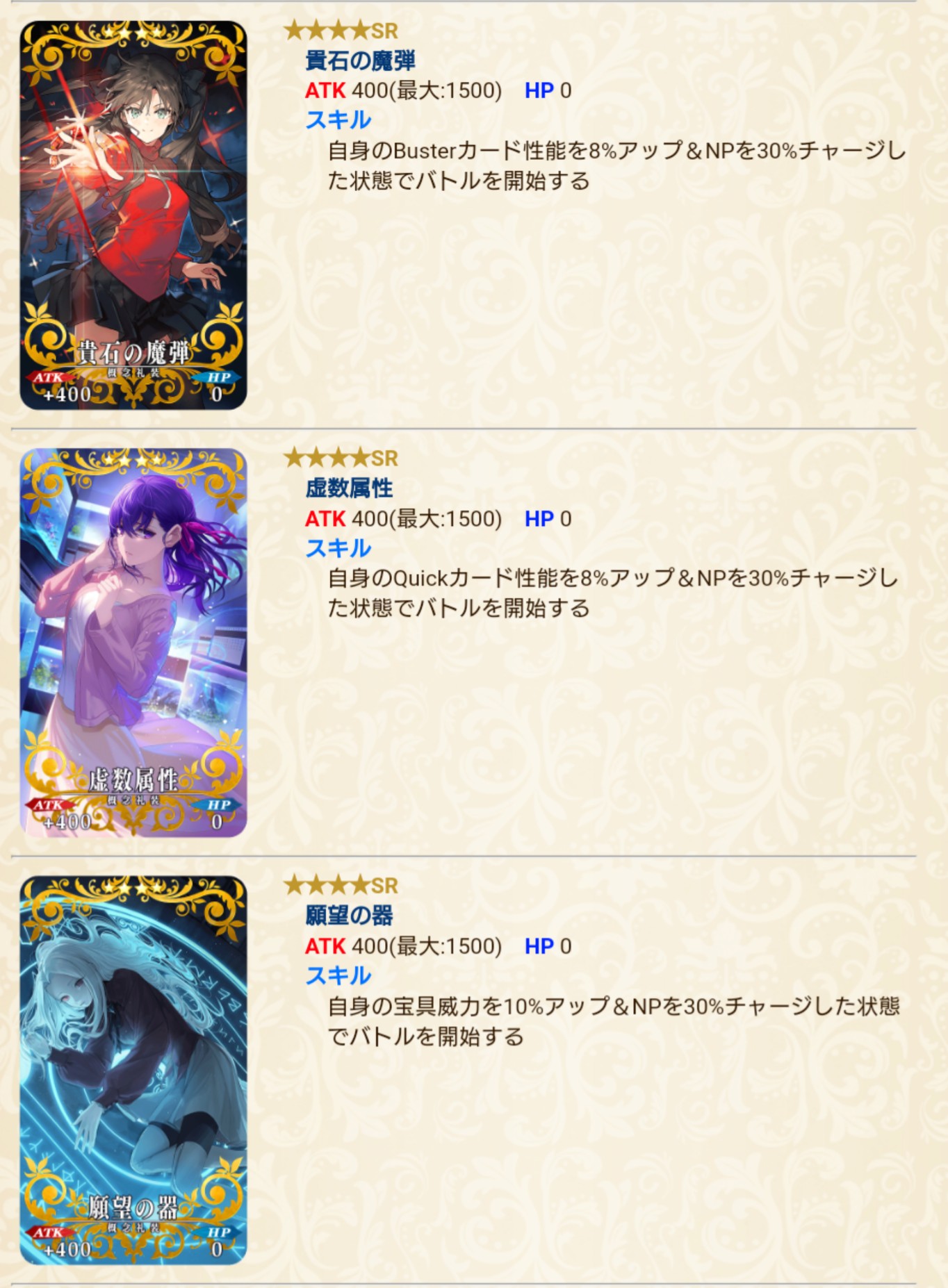This screenshot has height=1288, width=948.
Task: Select the 願望の器 craft essence card
Action: click(133, 1069)
